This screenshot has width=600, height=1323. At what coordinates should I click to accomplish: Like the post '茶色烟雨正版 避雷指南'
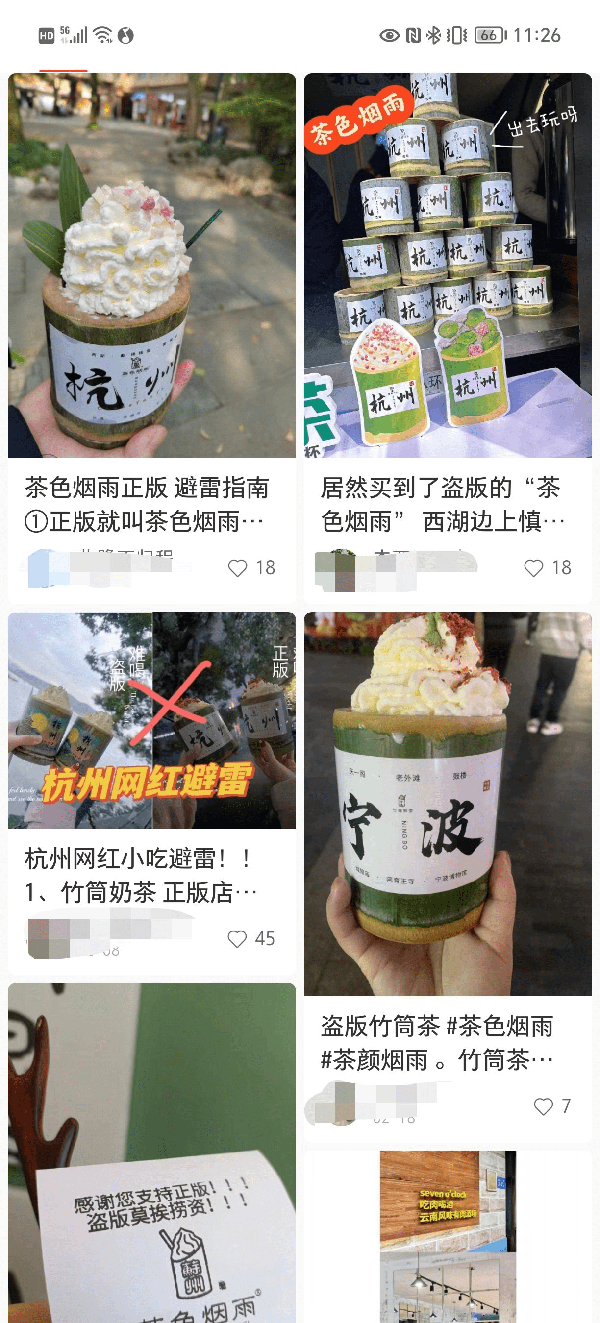point(238,568)
